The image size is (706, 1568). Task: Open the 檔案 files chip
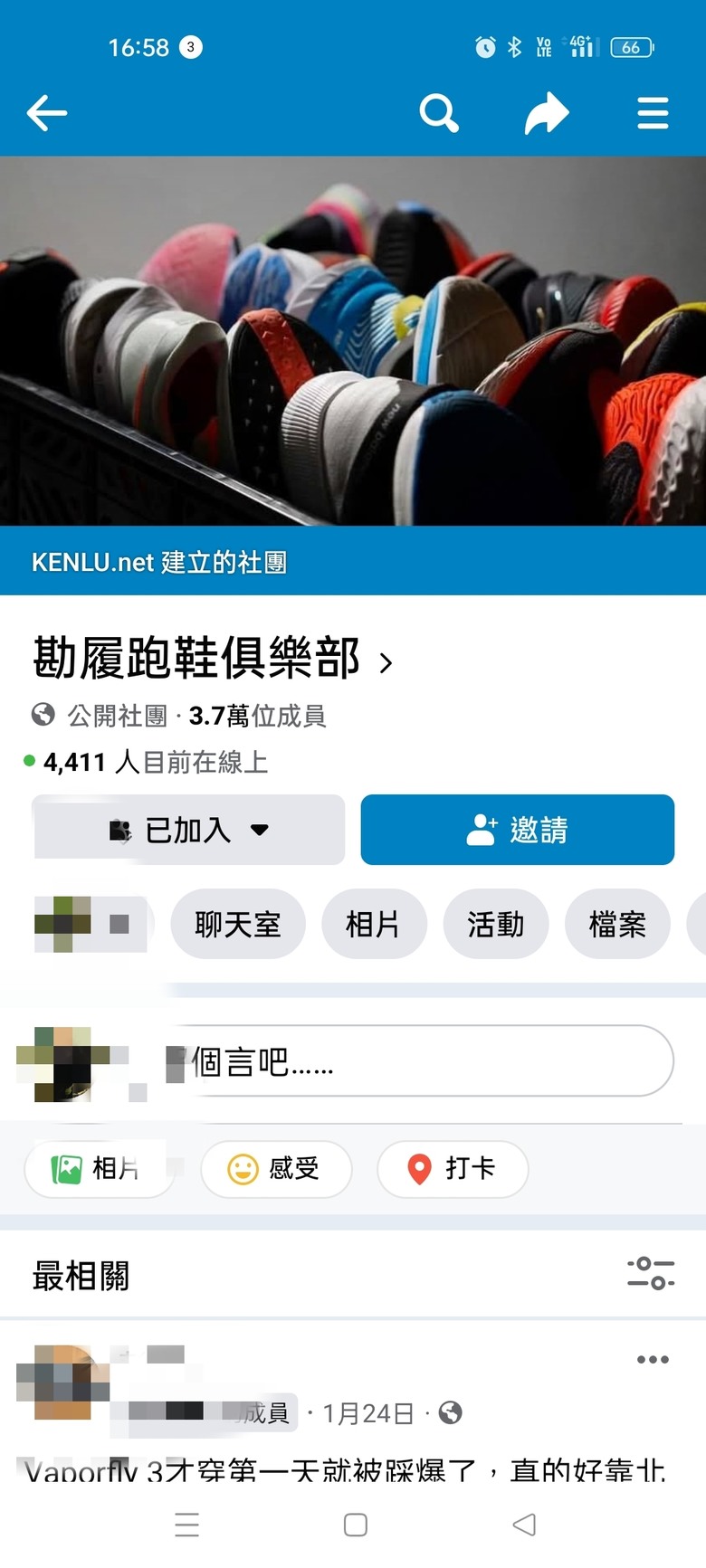pyautogui.click(x=616, y=924)
